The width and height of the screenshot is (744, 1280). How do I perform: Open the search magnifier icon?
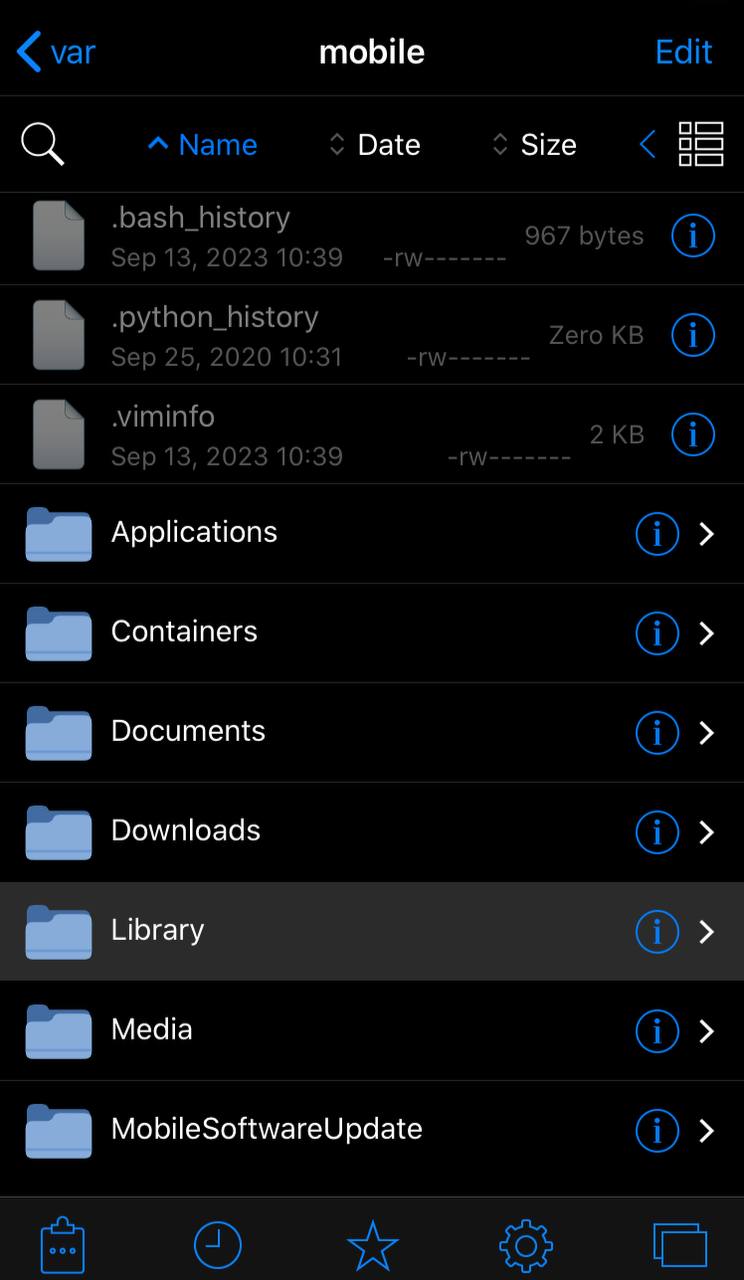(x=42, y=145)
